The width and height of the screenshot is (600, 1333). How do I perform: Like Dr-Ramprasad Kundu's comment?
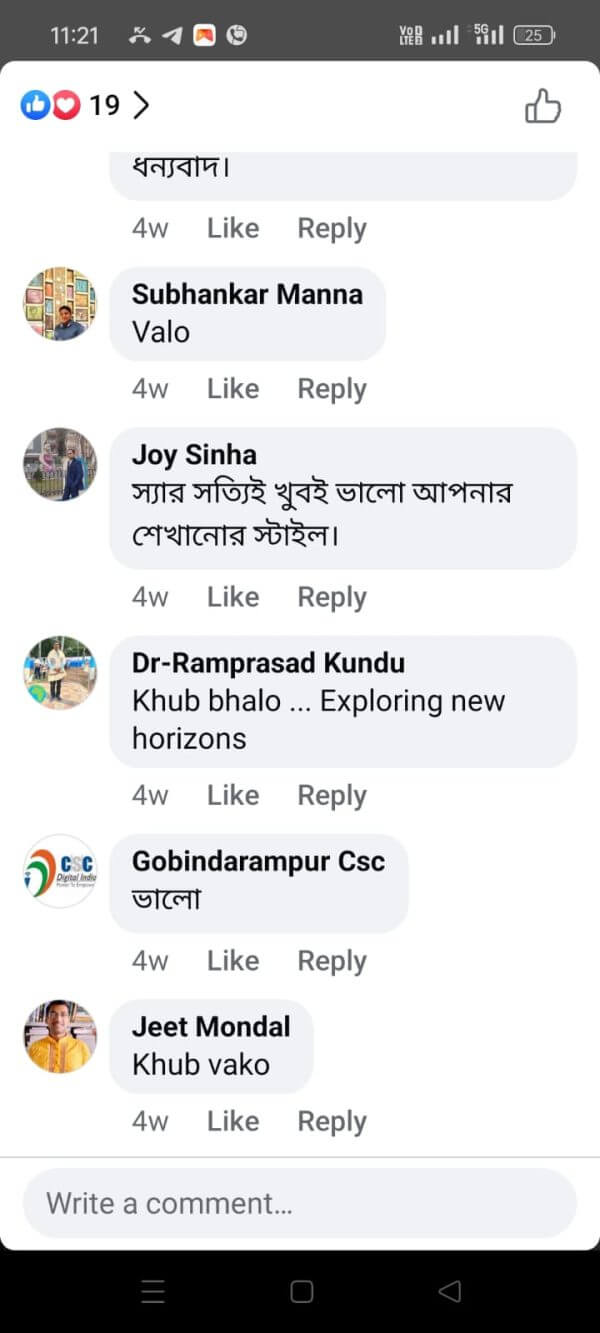[233, 795]
